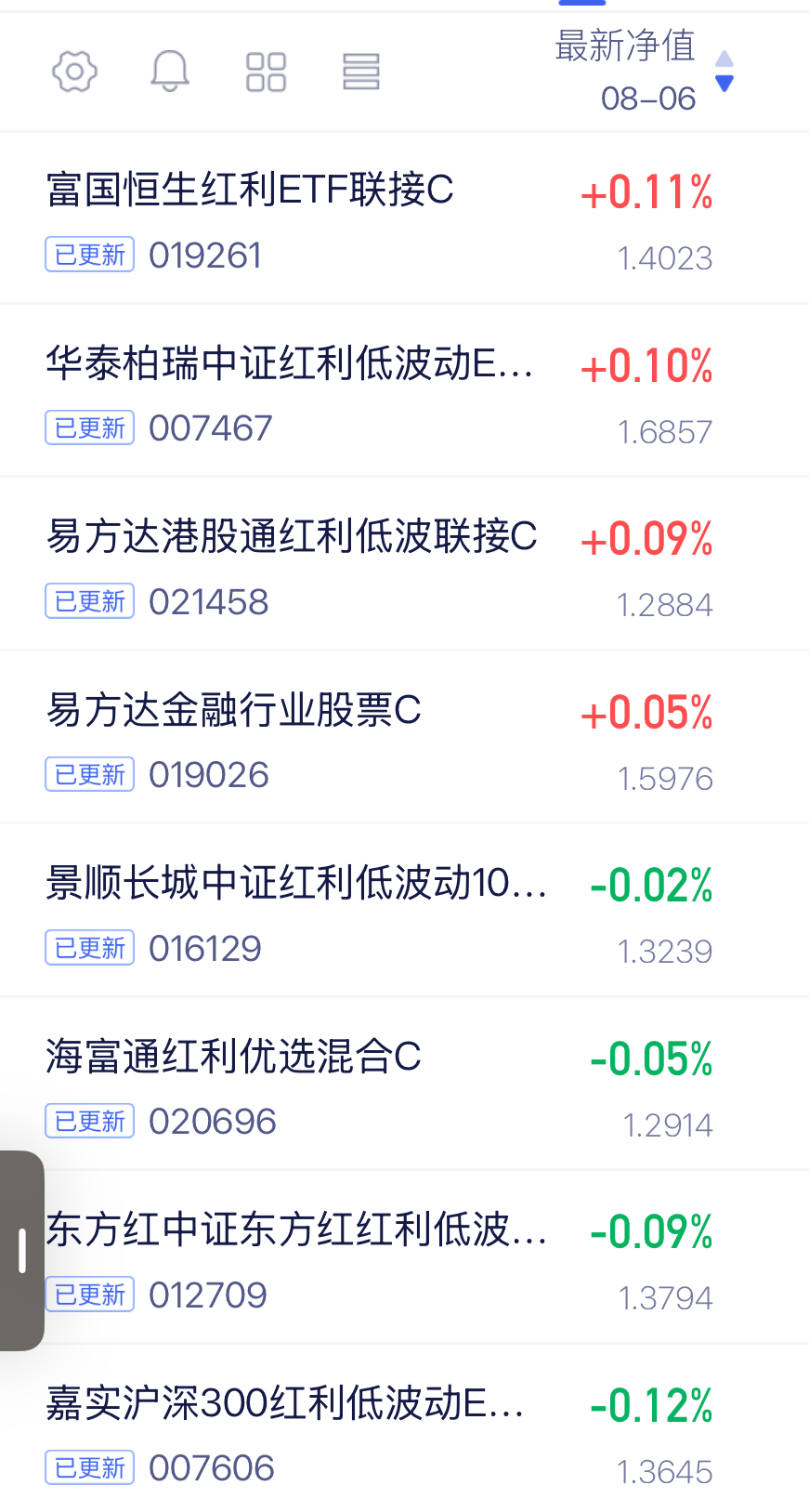The height and width of the screenshot is (1512, 809).
Task: Open the notifications bell
Action: pyautogui.click(x=170, y=72)
